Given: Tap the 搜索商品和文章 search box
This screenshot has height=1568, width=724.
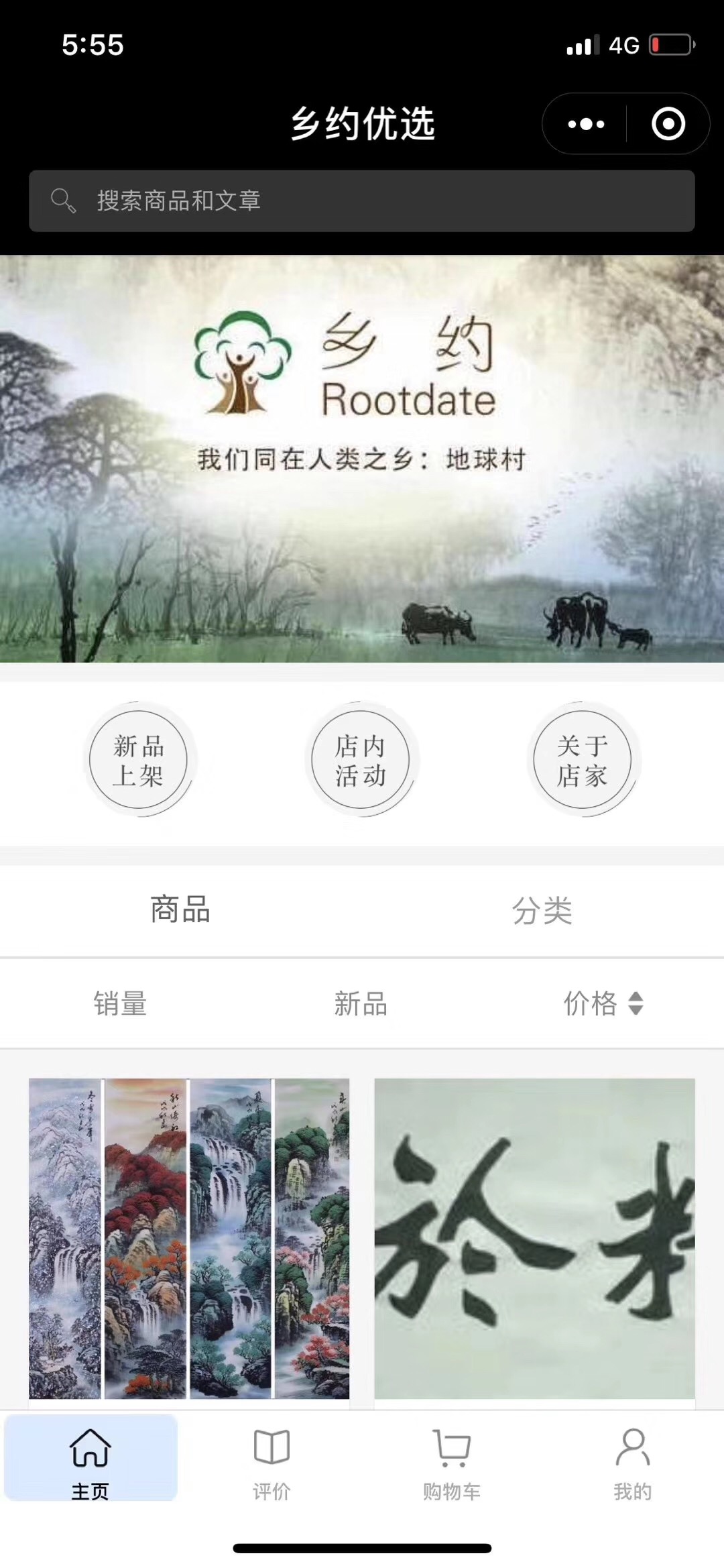Looking at the screenshot, I should 361,201.
